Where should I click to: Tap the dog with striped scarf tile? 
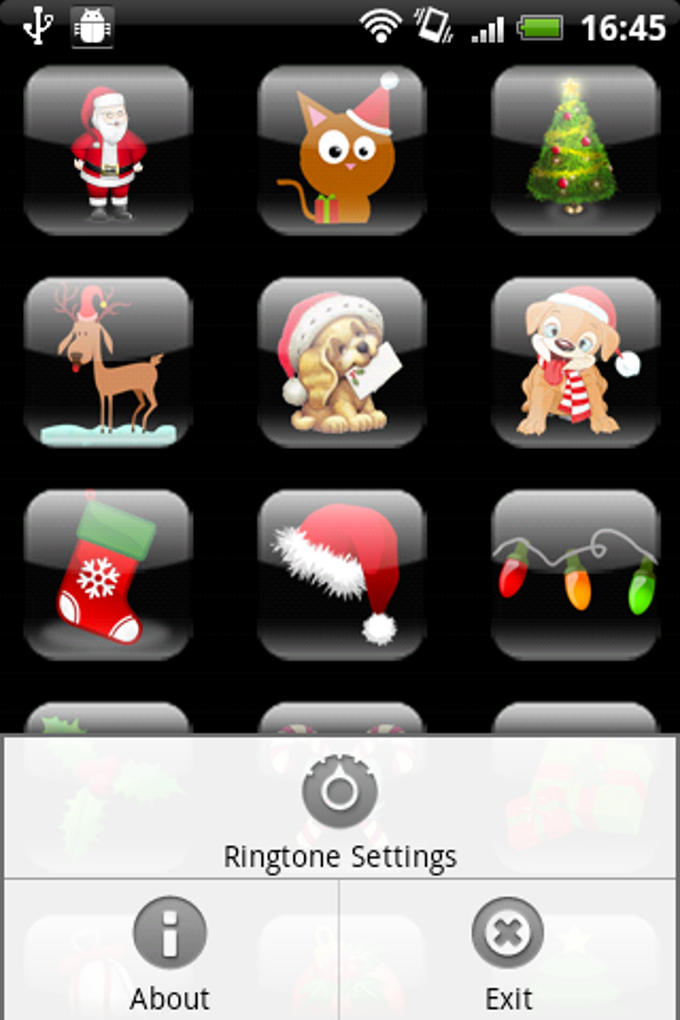575,362
